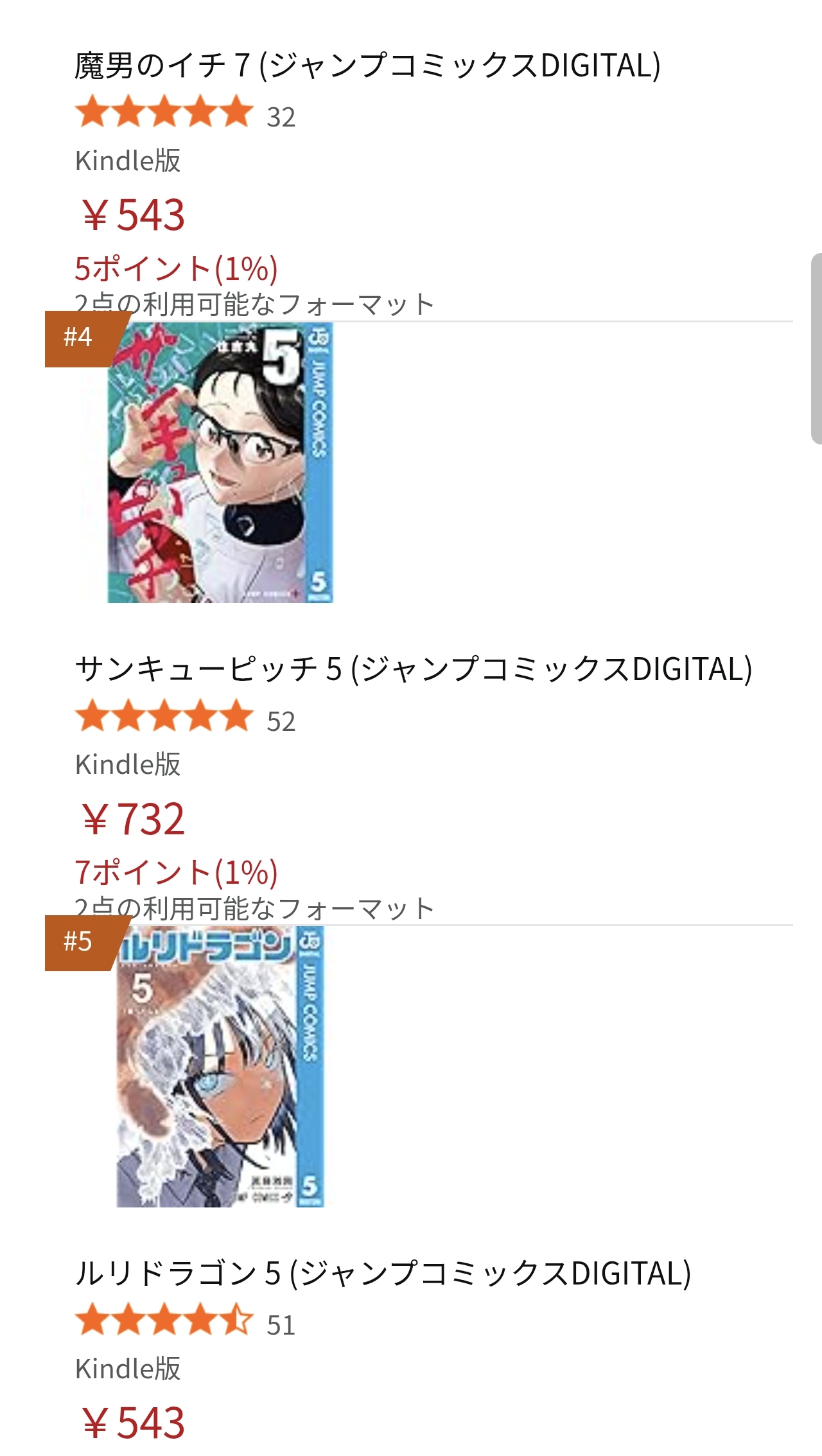Open サンキューピッチ 5 cover image

[220, 462]
